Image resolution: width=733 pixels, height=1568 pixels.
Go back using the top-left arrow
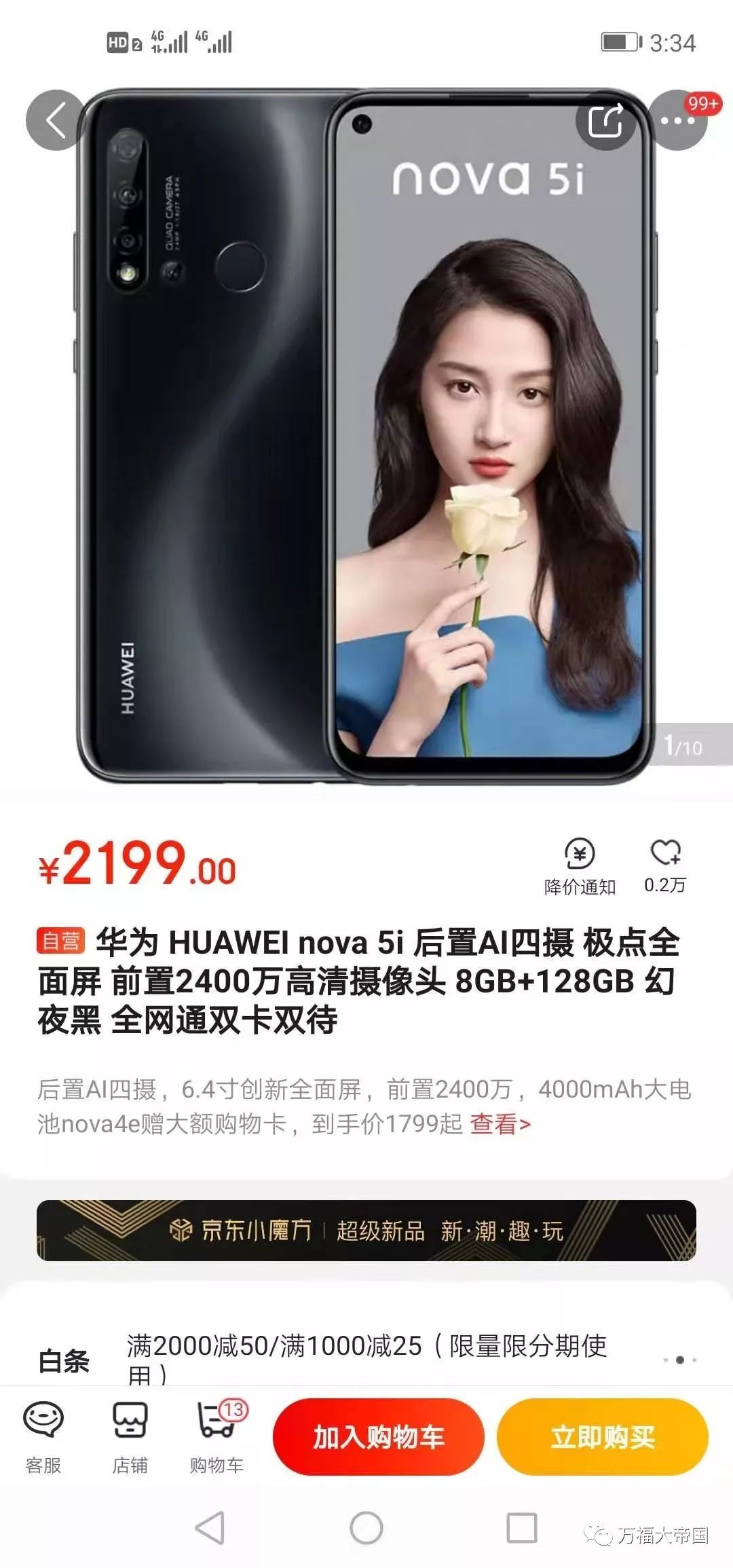click(56, 121)
